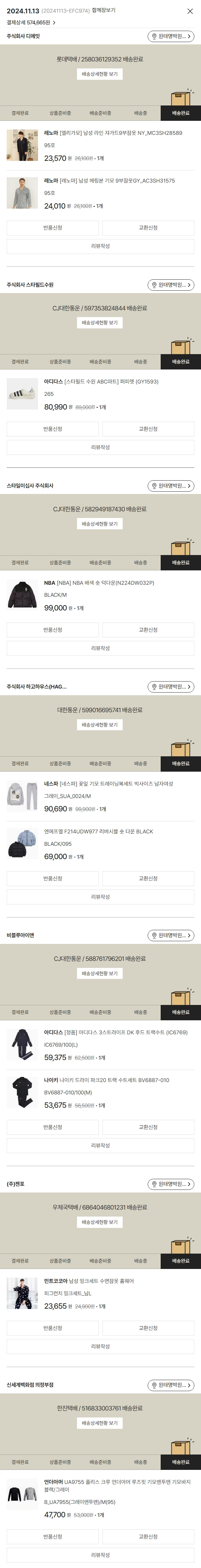Request return for 주식회사 디에잇 order
Viewport: 201px width, 1568px height.
[53, 228]
